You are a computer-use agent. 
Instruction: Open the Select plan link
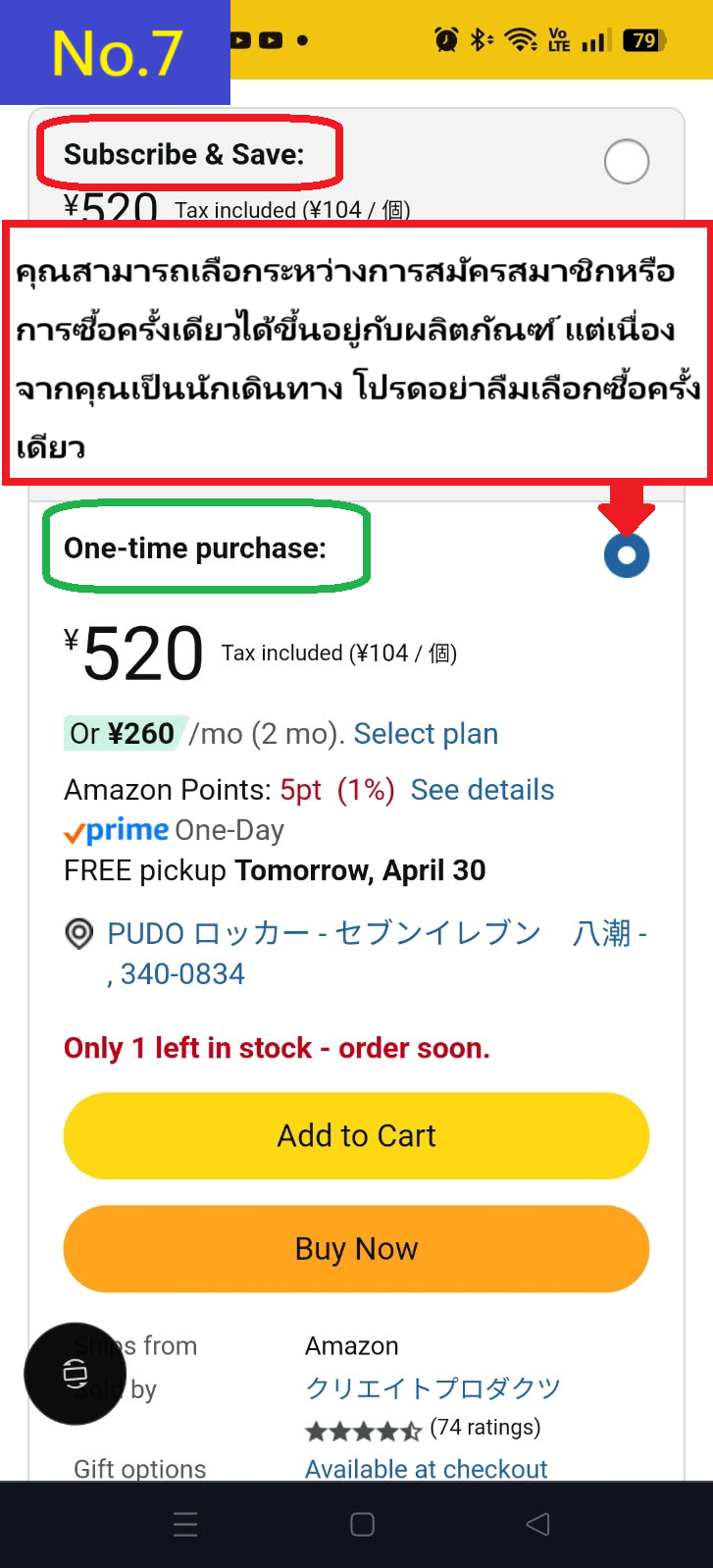point(426,734)
